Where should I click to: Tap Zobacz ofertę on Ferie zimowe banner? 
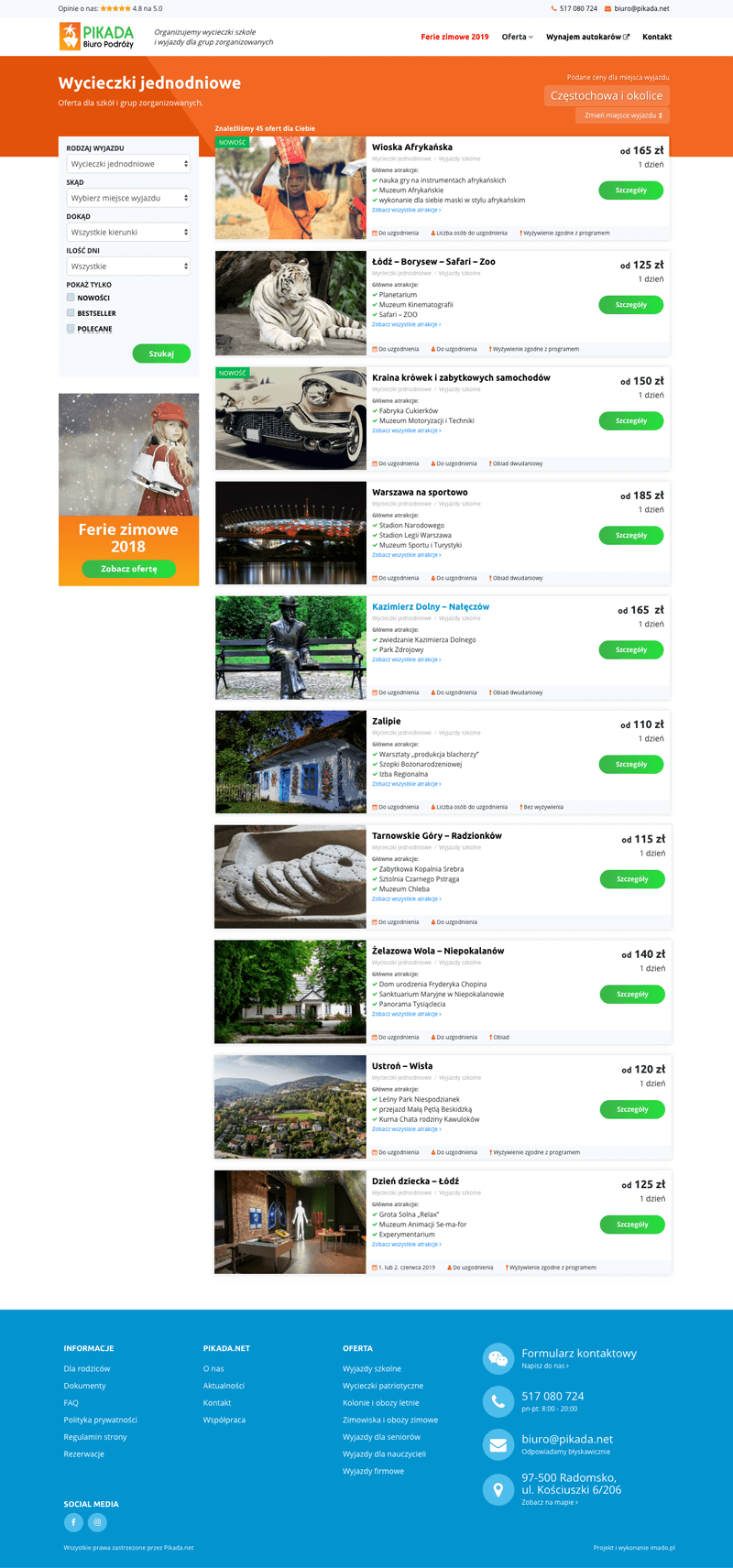pos(128,569)
